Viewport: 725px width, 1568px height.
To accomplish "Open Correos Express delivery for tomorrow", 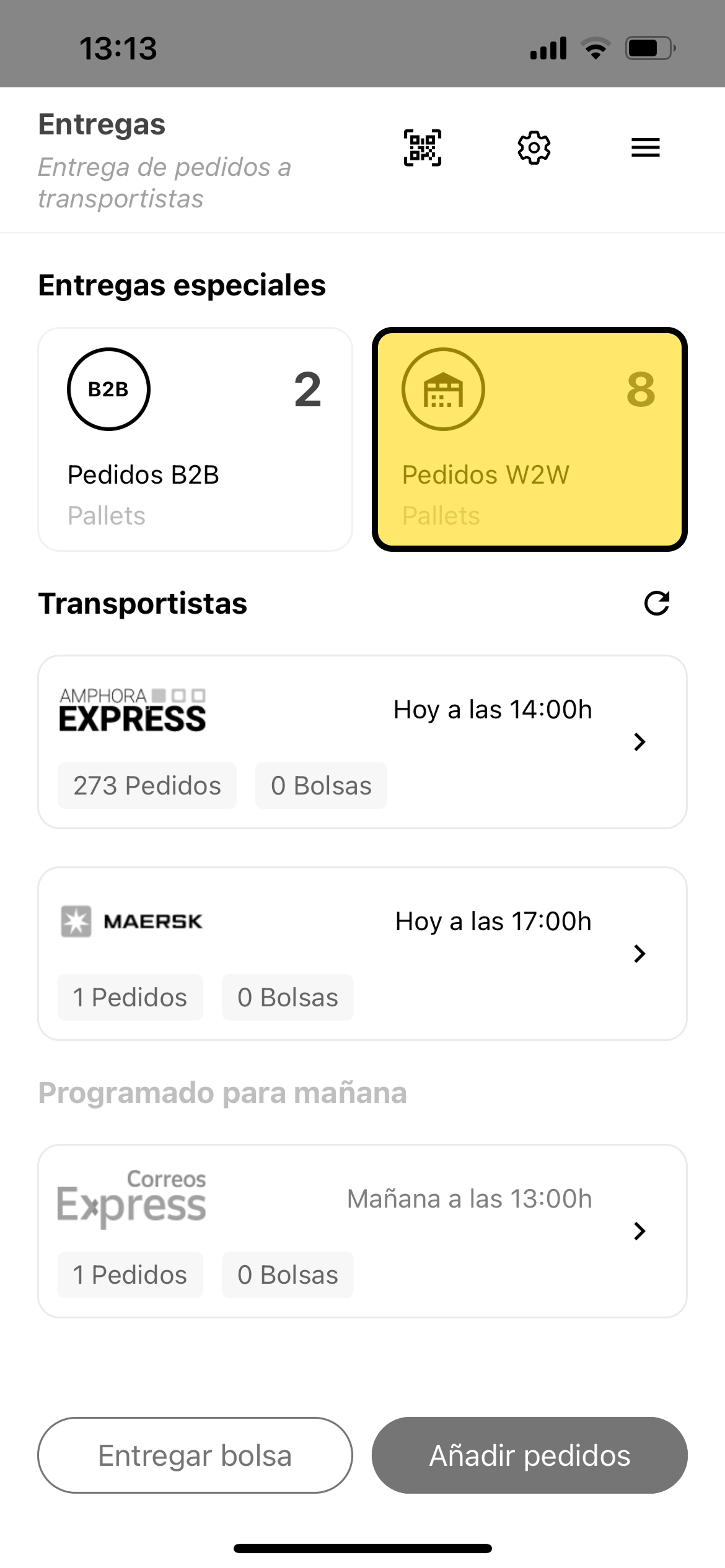I will click(362, 1230).
